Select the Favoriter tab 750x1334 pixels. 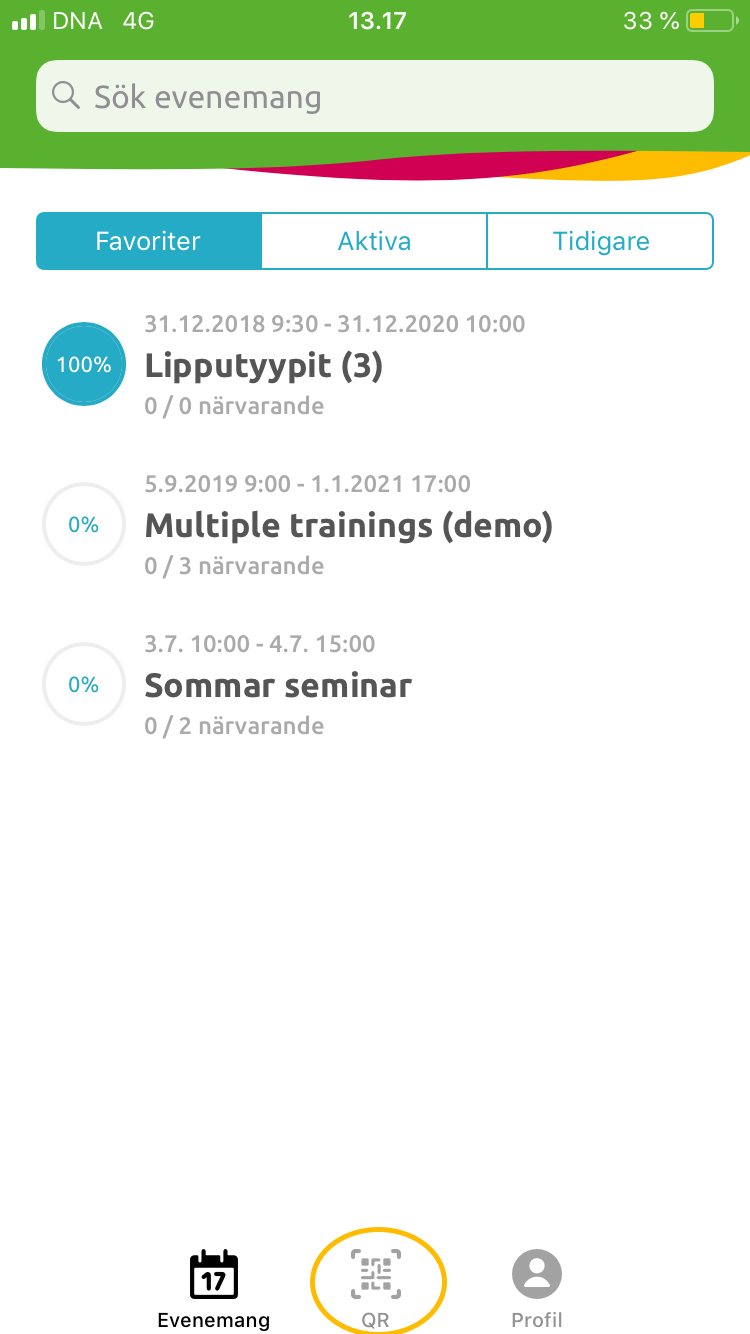click(148, 240)
